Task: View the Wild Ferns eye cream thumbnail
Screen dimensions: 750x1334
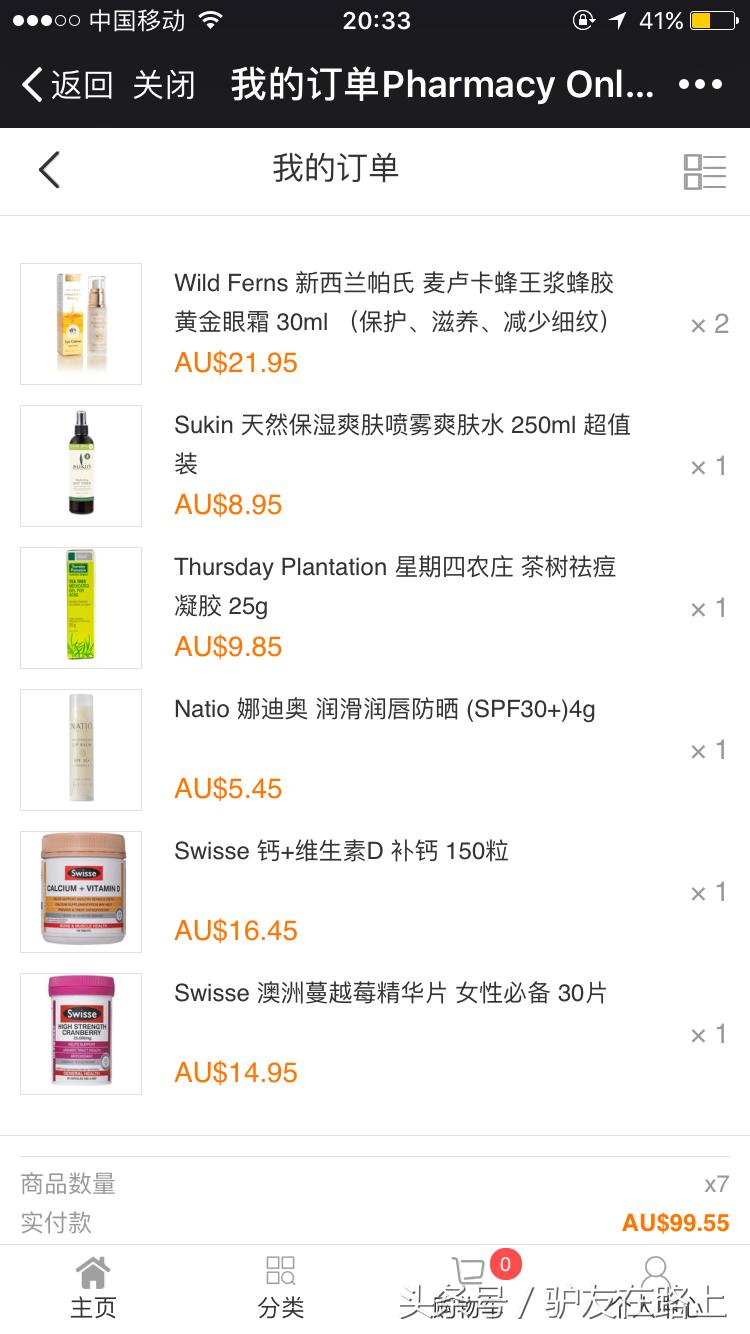Action: [80, 323]
